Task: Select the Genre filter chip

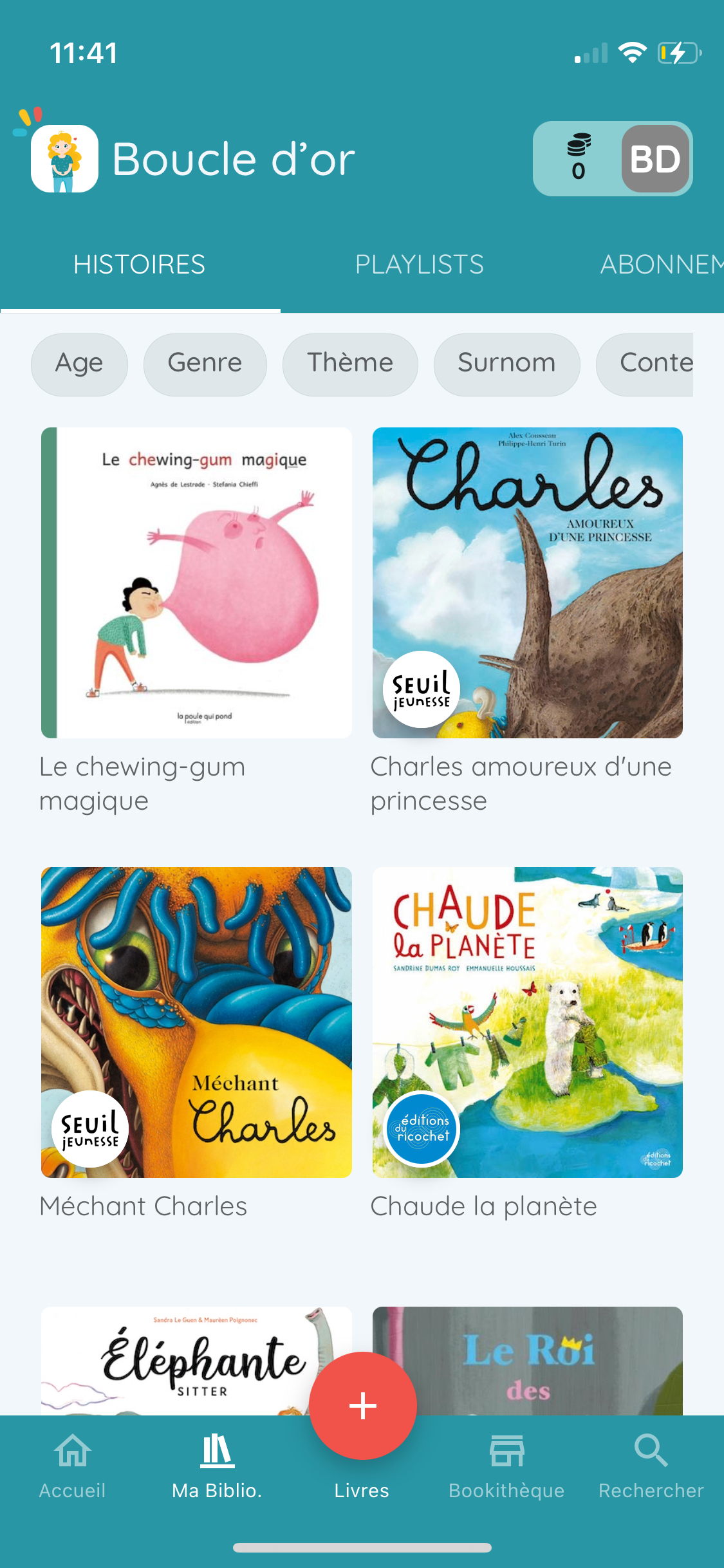Action: tap(205, 364)
